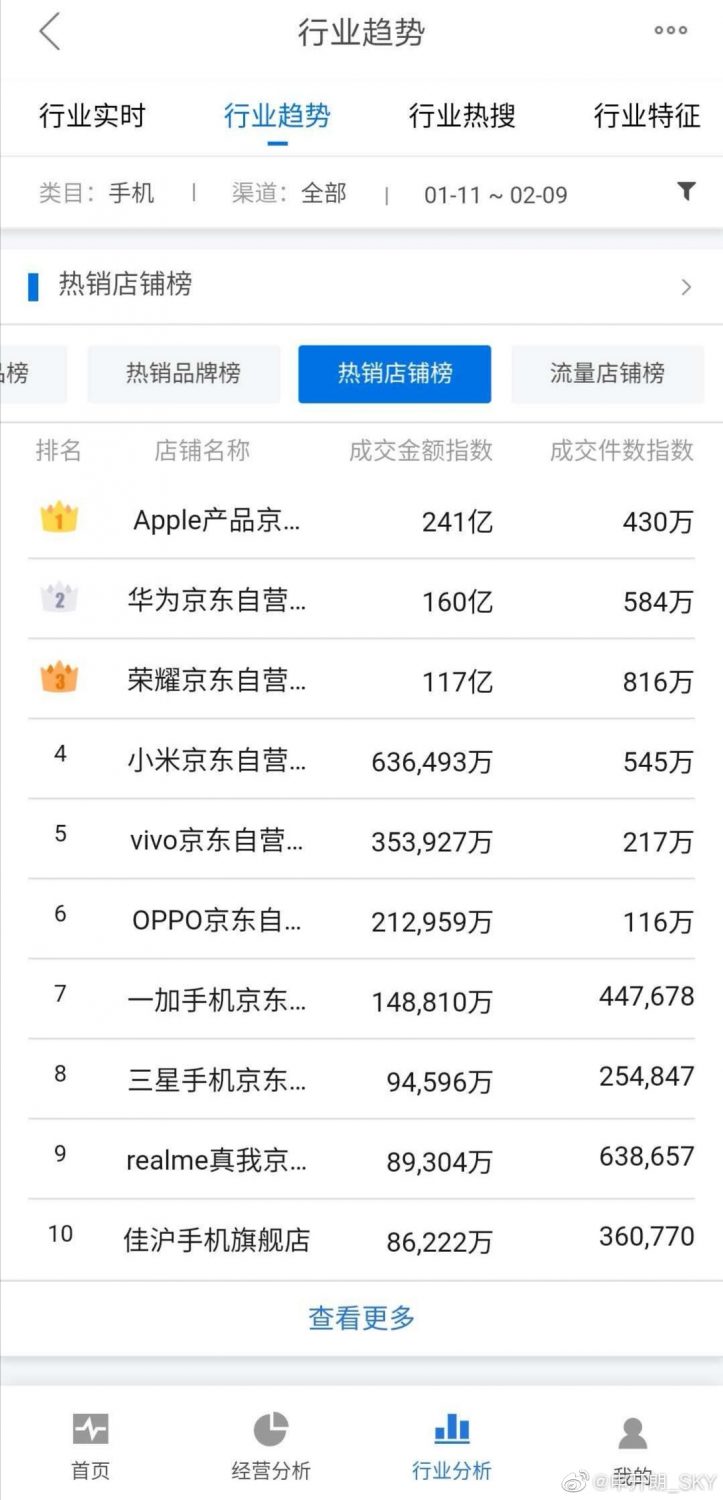
Task: Select the 行业分析 bottom tab
Action: [x=452, y=1446]
